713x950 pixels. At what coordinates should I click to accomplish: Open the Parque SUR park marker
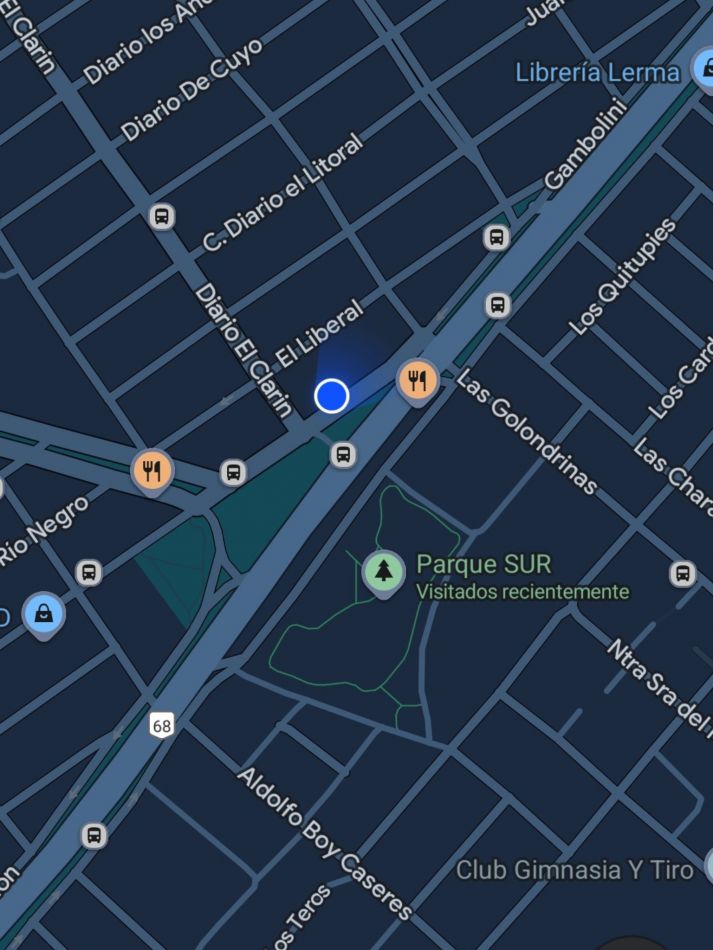pos(383,573)
